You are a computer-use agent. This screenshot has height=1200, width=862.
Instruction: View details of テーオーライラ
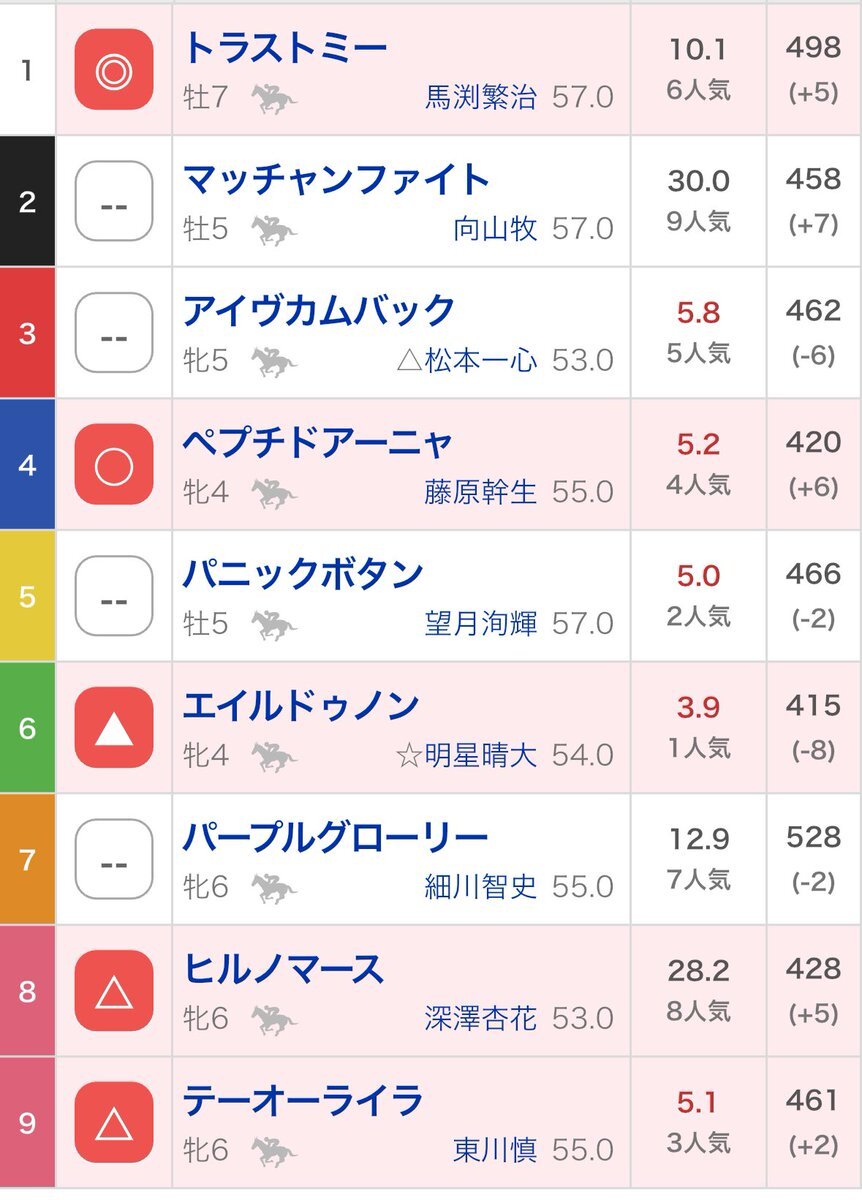303,1101
